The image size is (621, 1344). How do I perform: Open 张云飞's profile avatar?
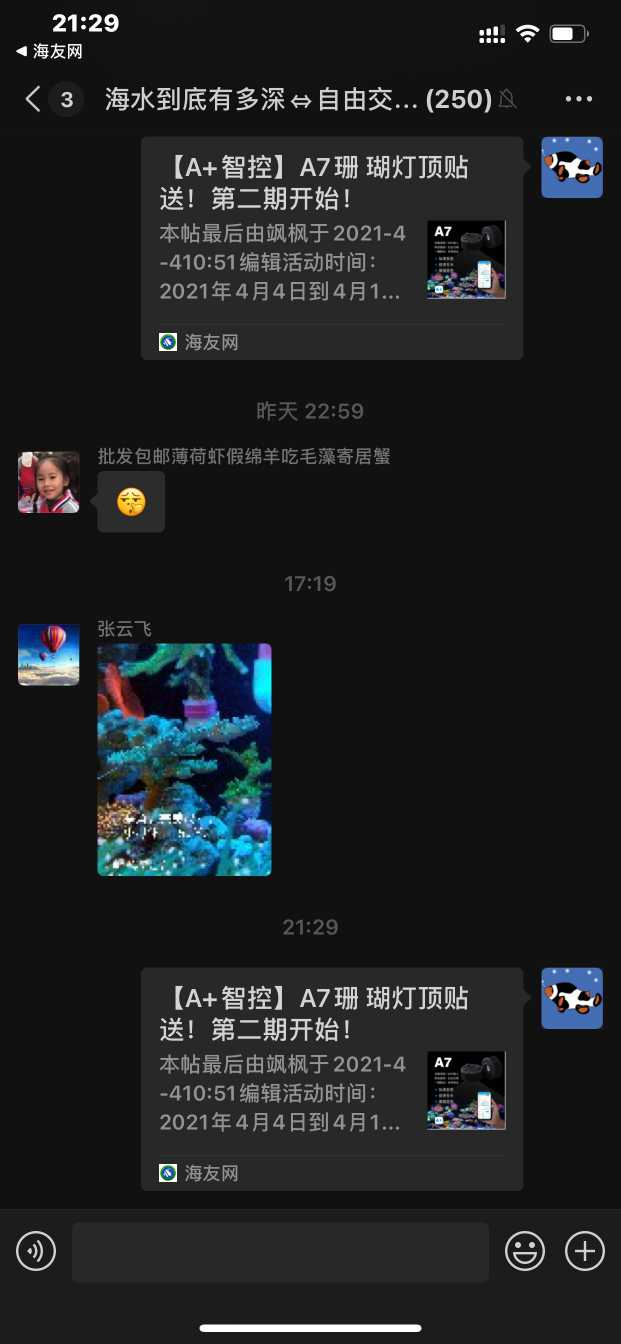coord(48,655)
